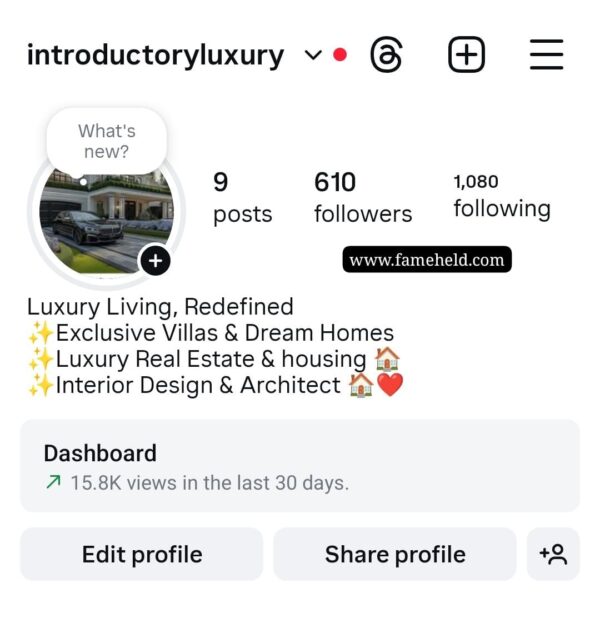Open the discover people icon
The width and height of the screenshot is (600, 618).
coord(553,554)
